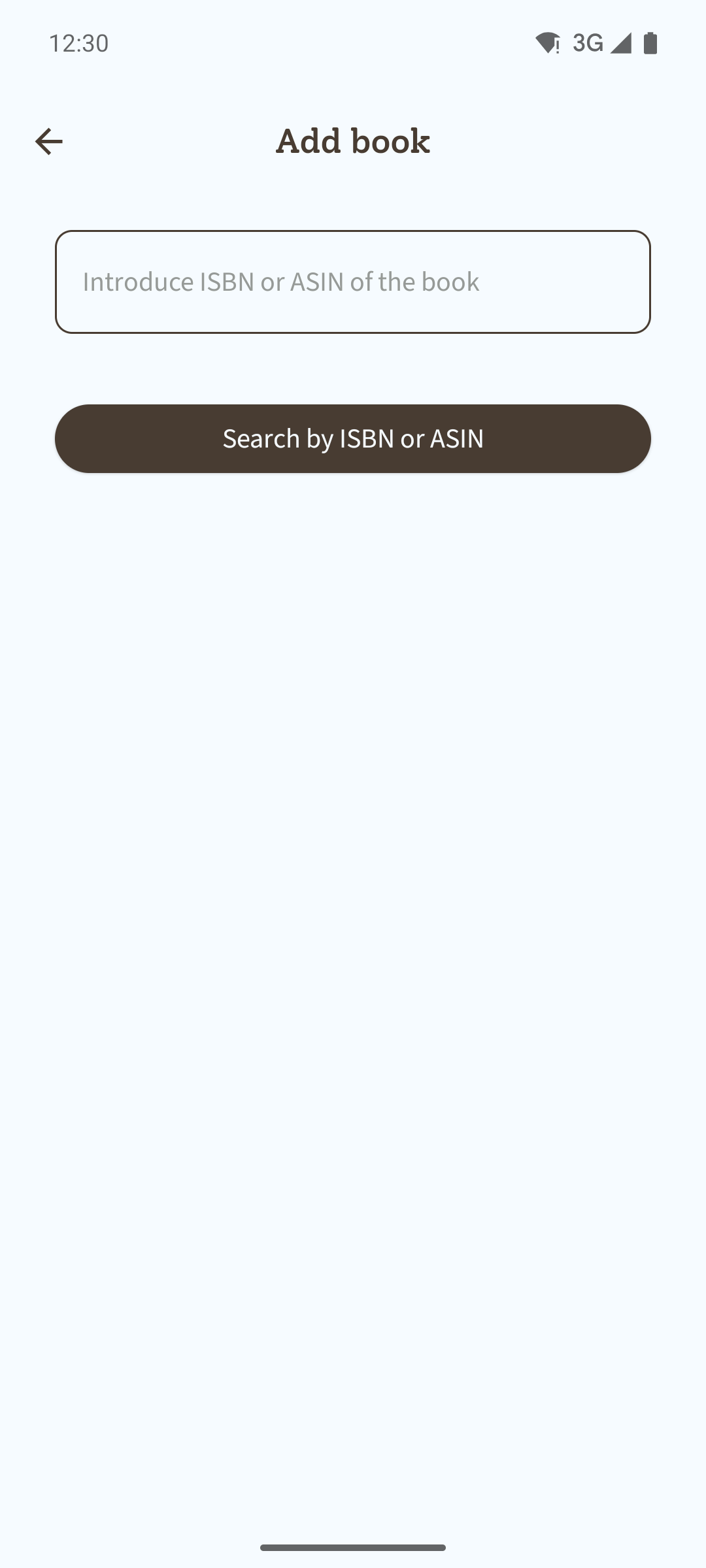Go back from Add book screen
The image size is (706, 1568).
[x=49, y=141]
